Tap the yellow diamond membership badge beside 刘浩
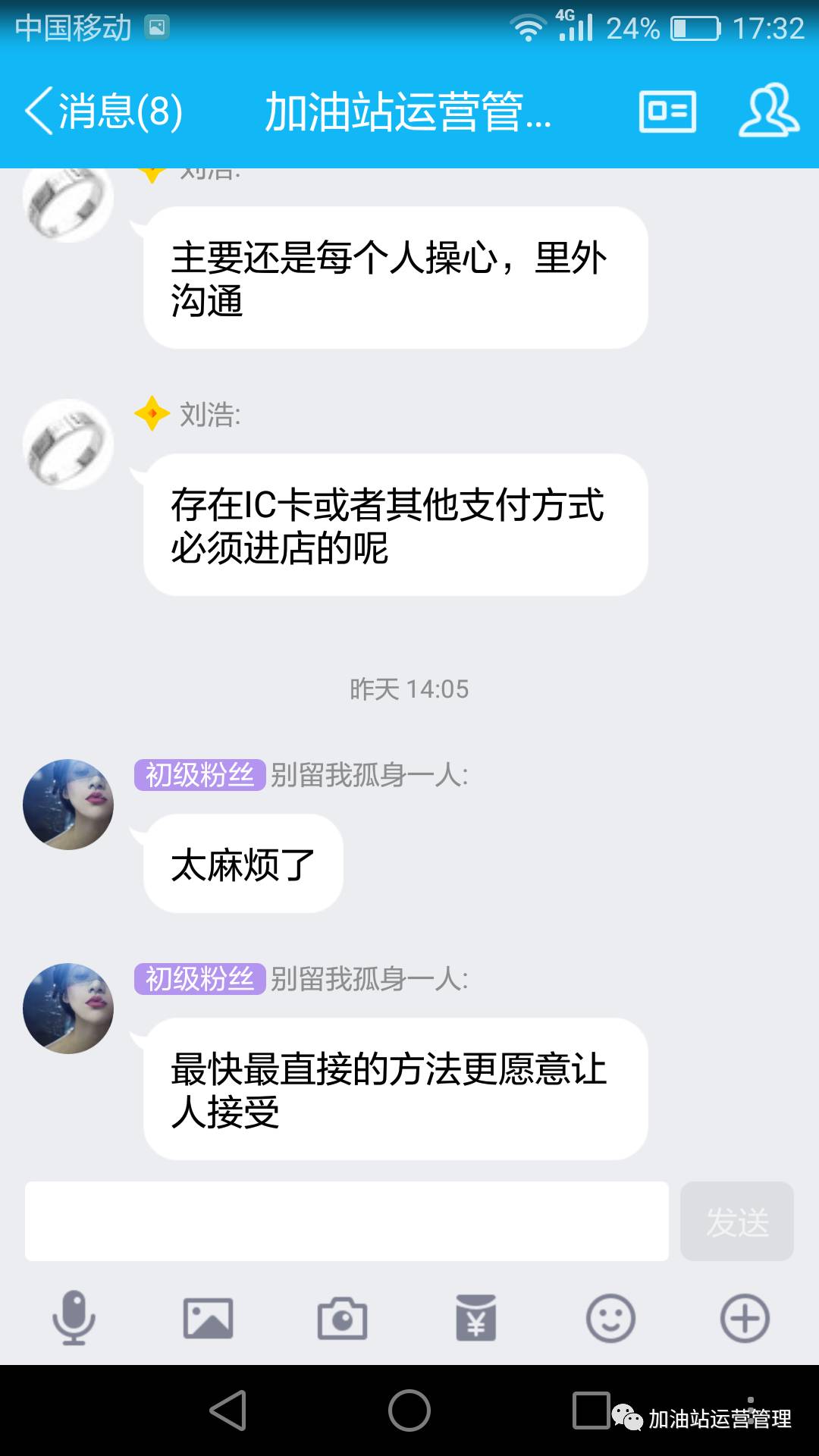 (153, 413)
